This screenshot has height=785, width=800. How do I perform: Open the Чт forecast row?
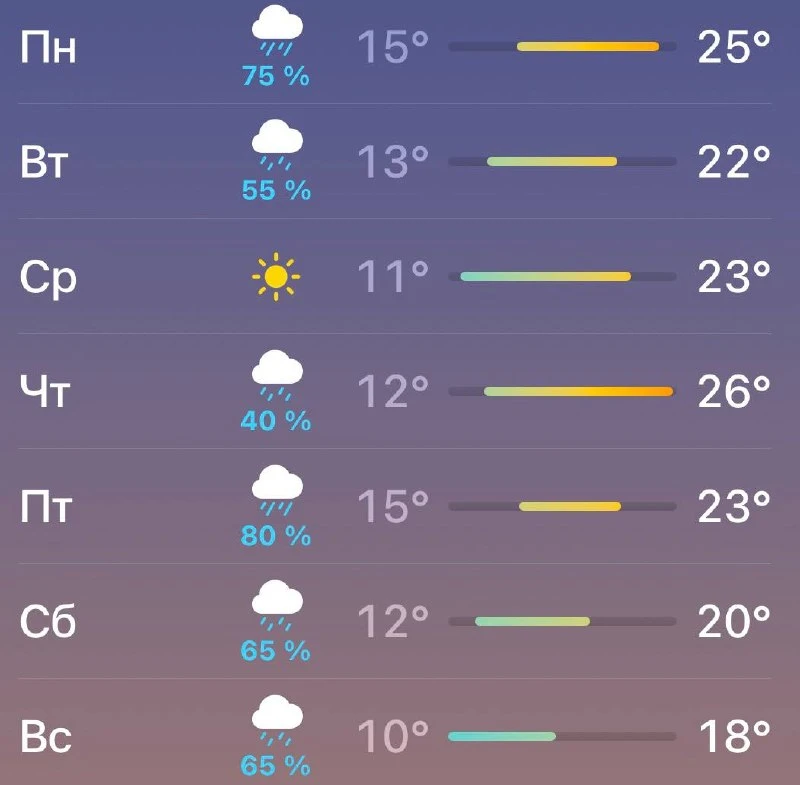tap(395, 391)
